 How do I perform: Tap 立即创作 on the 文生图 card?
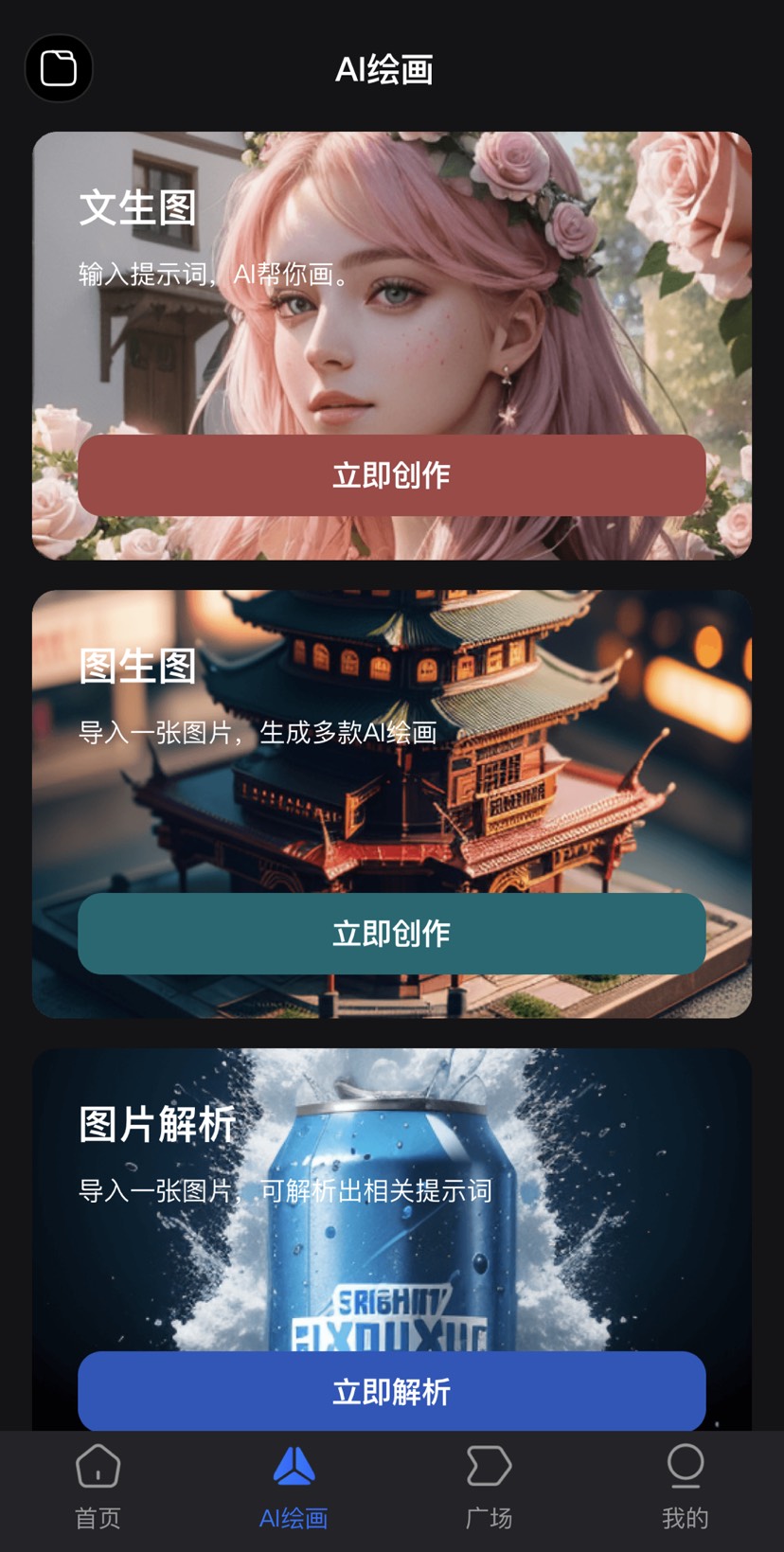(391, 475)
